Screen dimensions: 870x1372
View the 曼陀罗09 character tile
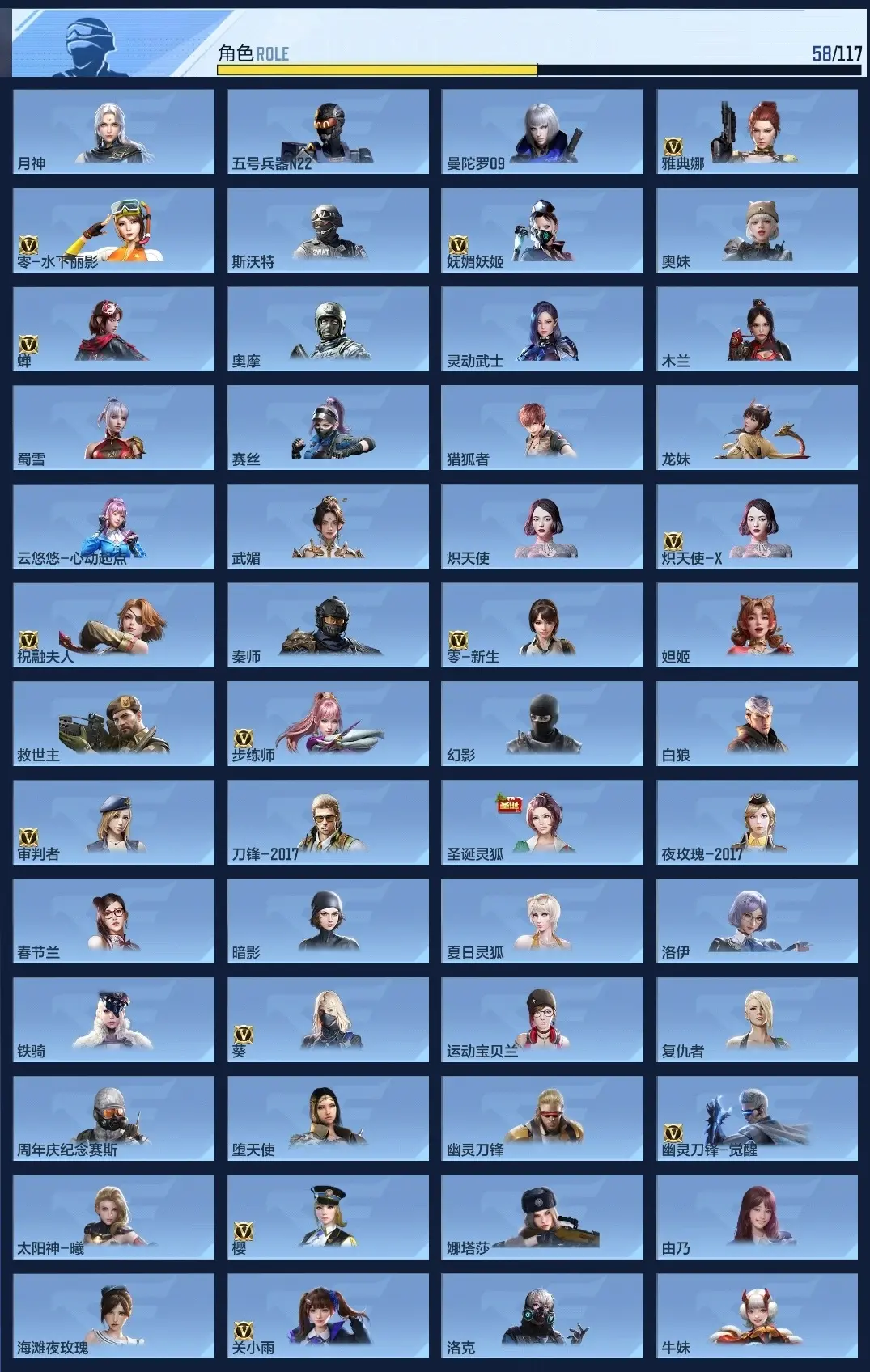point(542,131)
